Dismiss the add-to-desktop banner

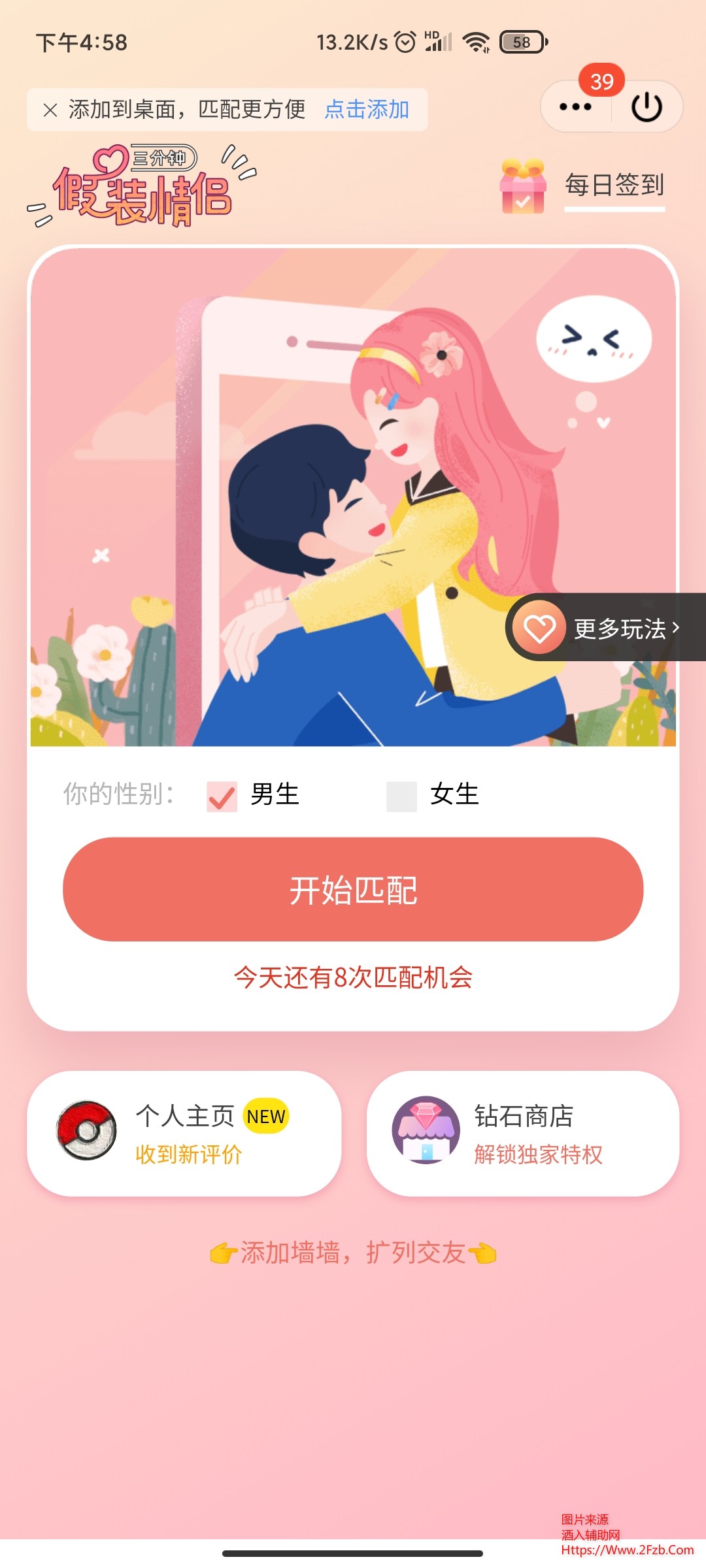tap(50, 110)
